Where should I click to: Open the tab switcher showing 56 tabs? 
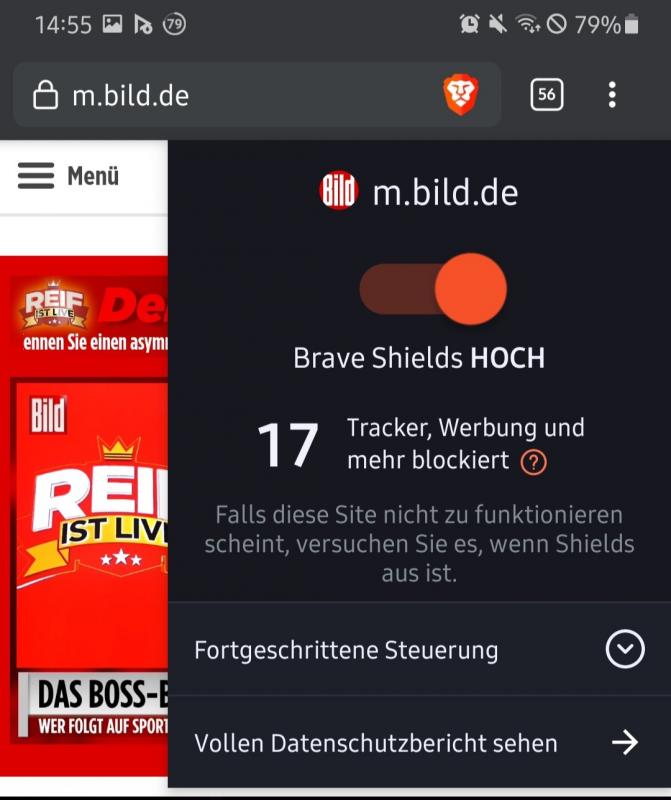546,95
